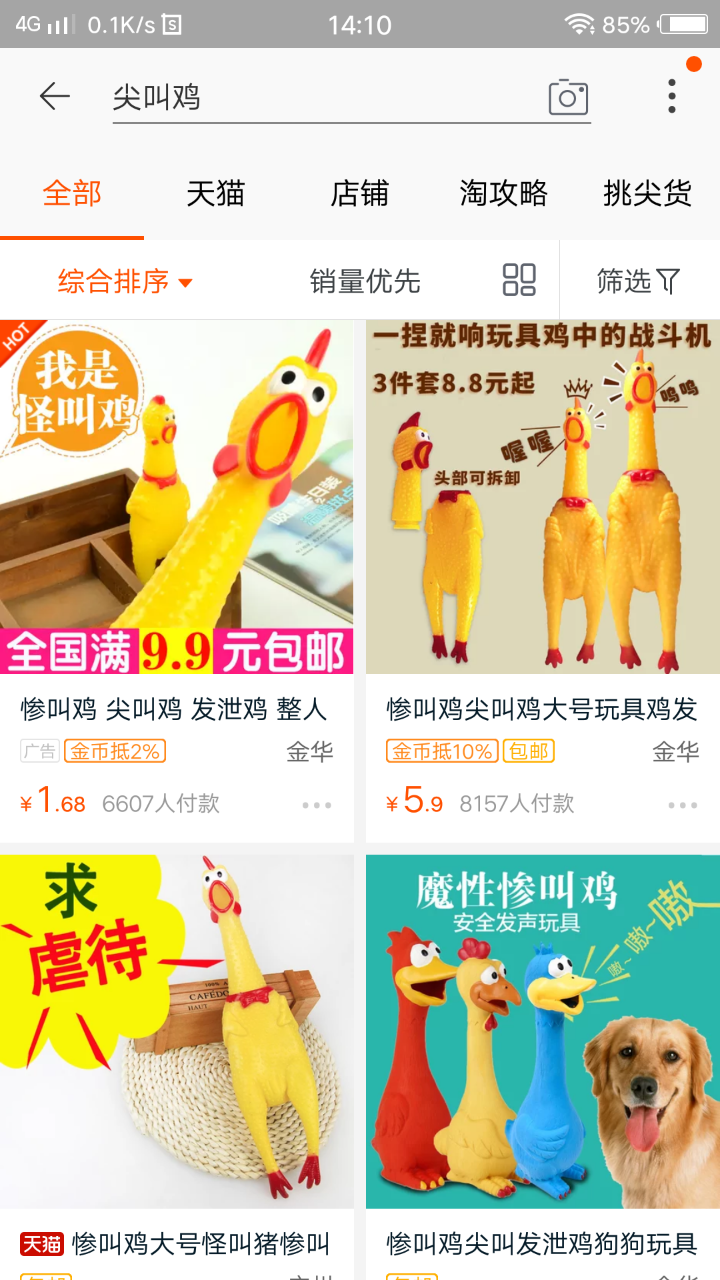Sort results by 销量优先
The height and width of the screenshot is (1280, 720).
point(365,282)
